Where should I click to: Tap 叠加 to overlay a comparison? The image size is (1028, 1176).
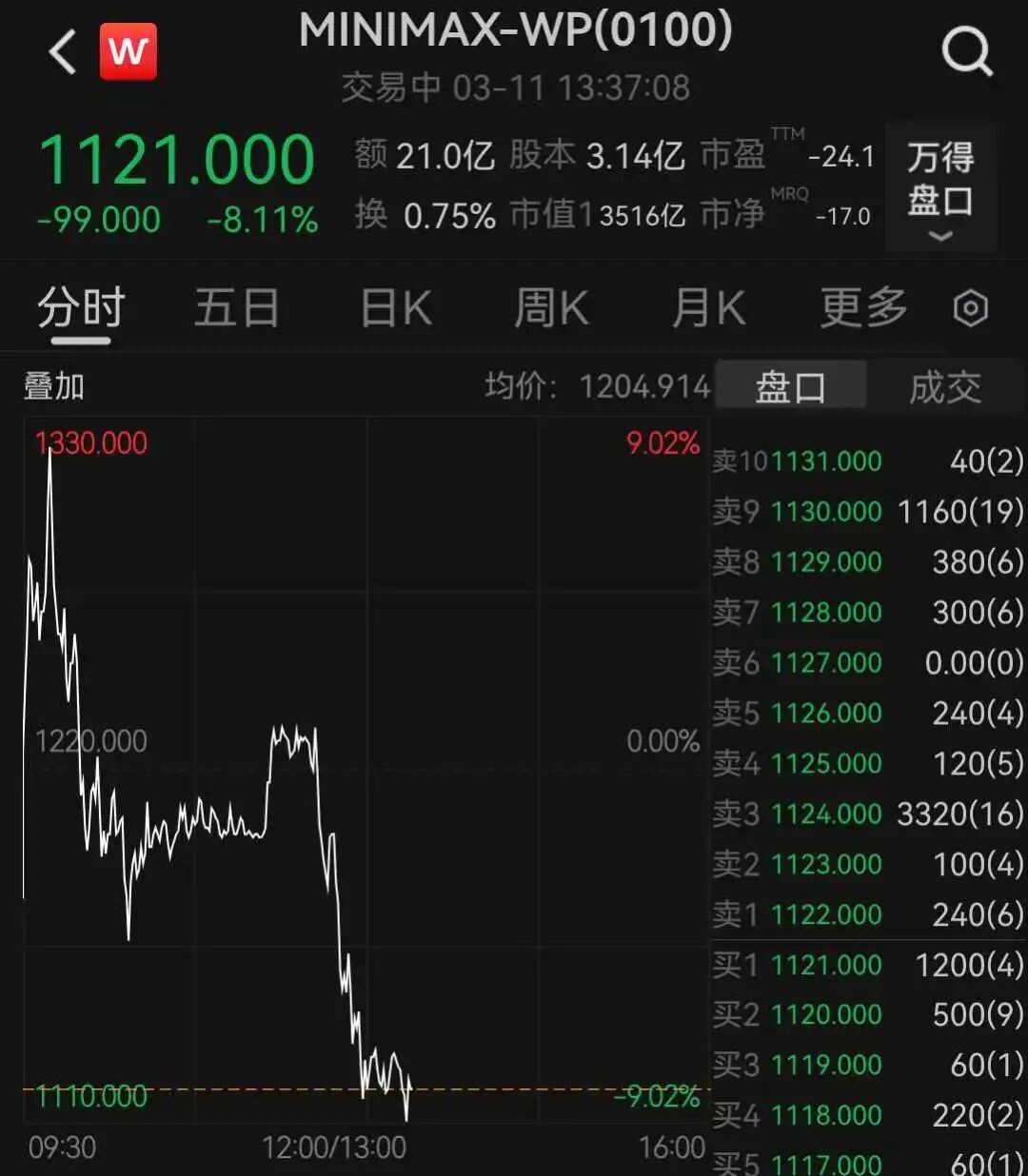click(x=54, y=386)
